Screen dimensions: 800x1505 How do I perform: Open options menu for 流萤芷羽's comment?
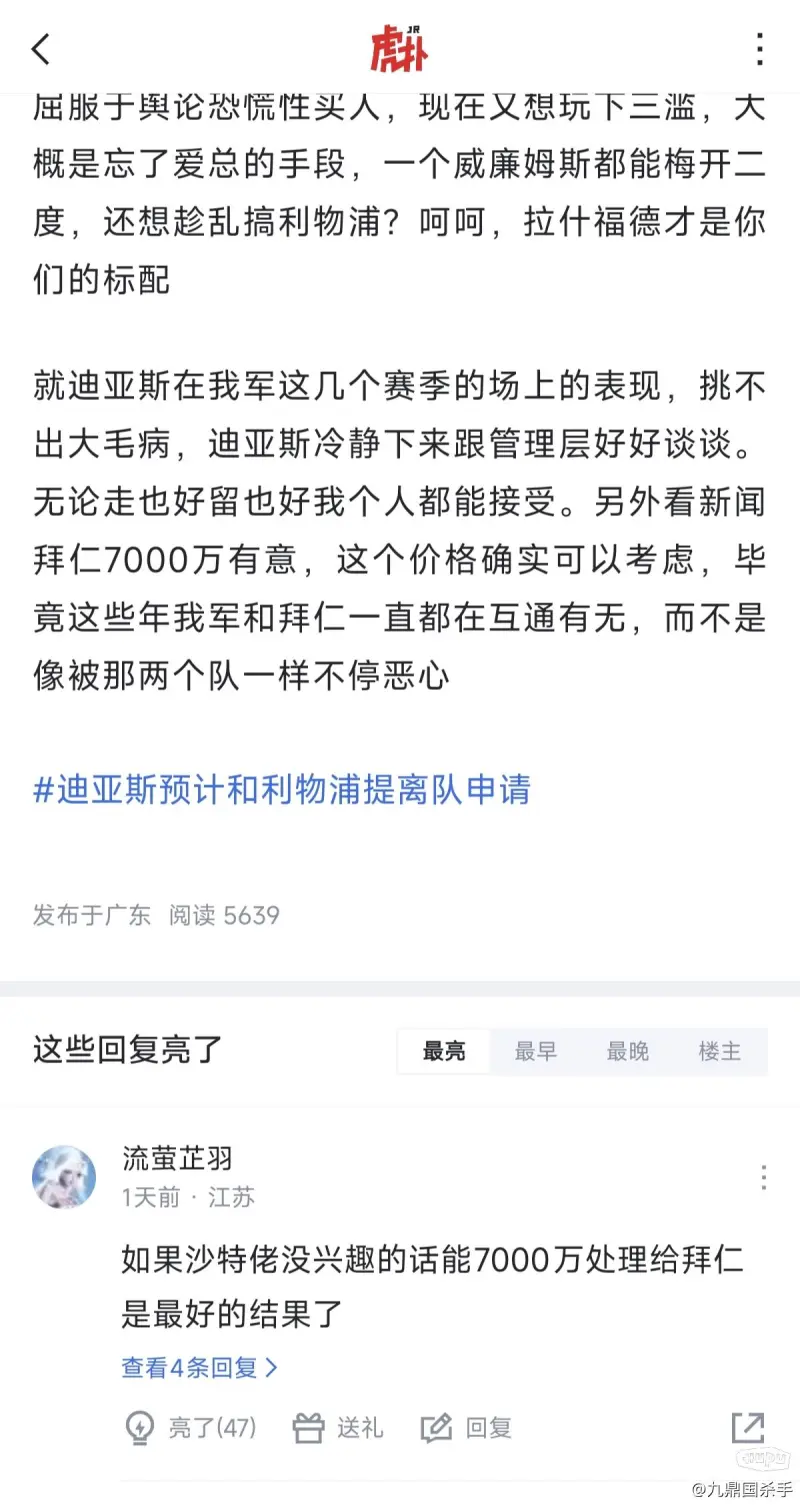(763, 1177)
